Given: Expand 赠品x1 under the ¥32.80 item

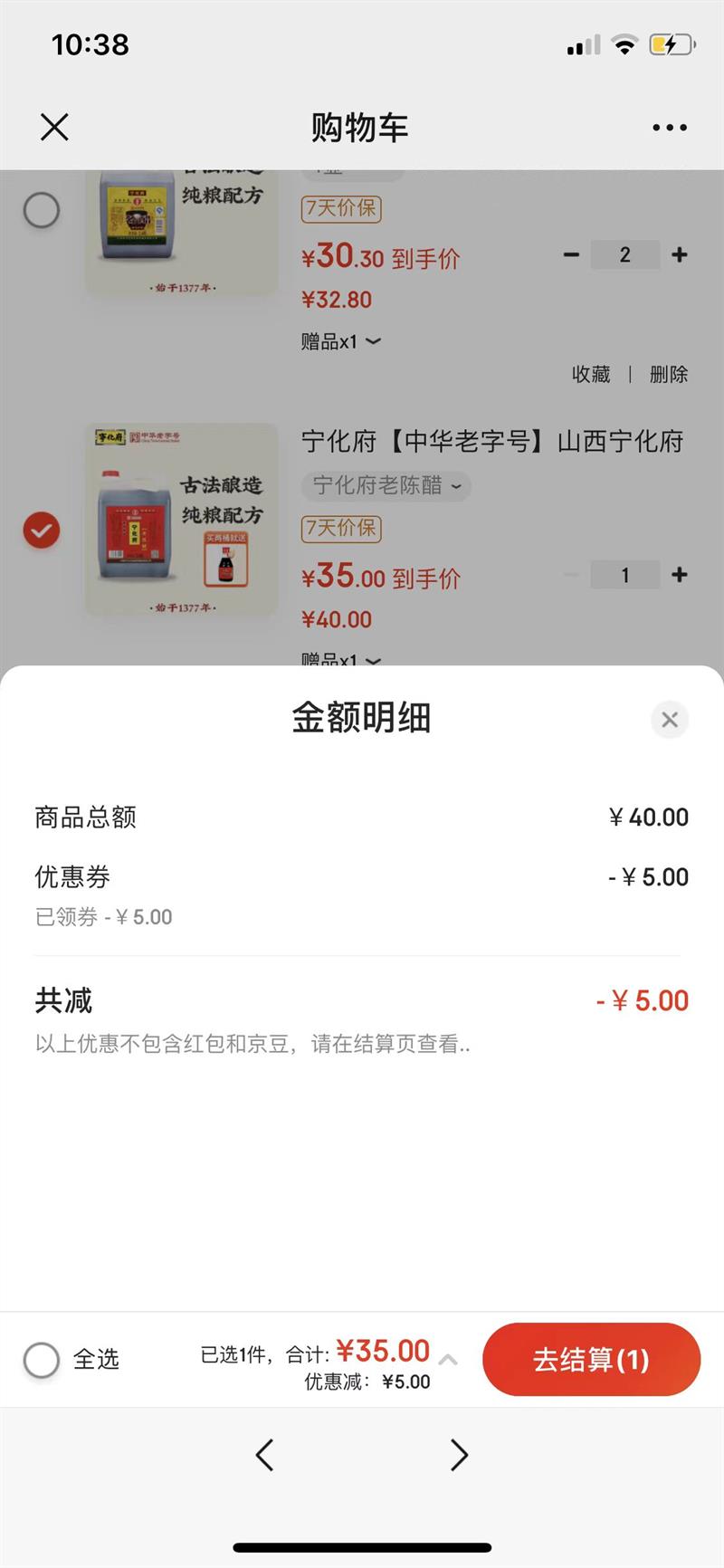Looking at the screenshot, I should 341,341.
